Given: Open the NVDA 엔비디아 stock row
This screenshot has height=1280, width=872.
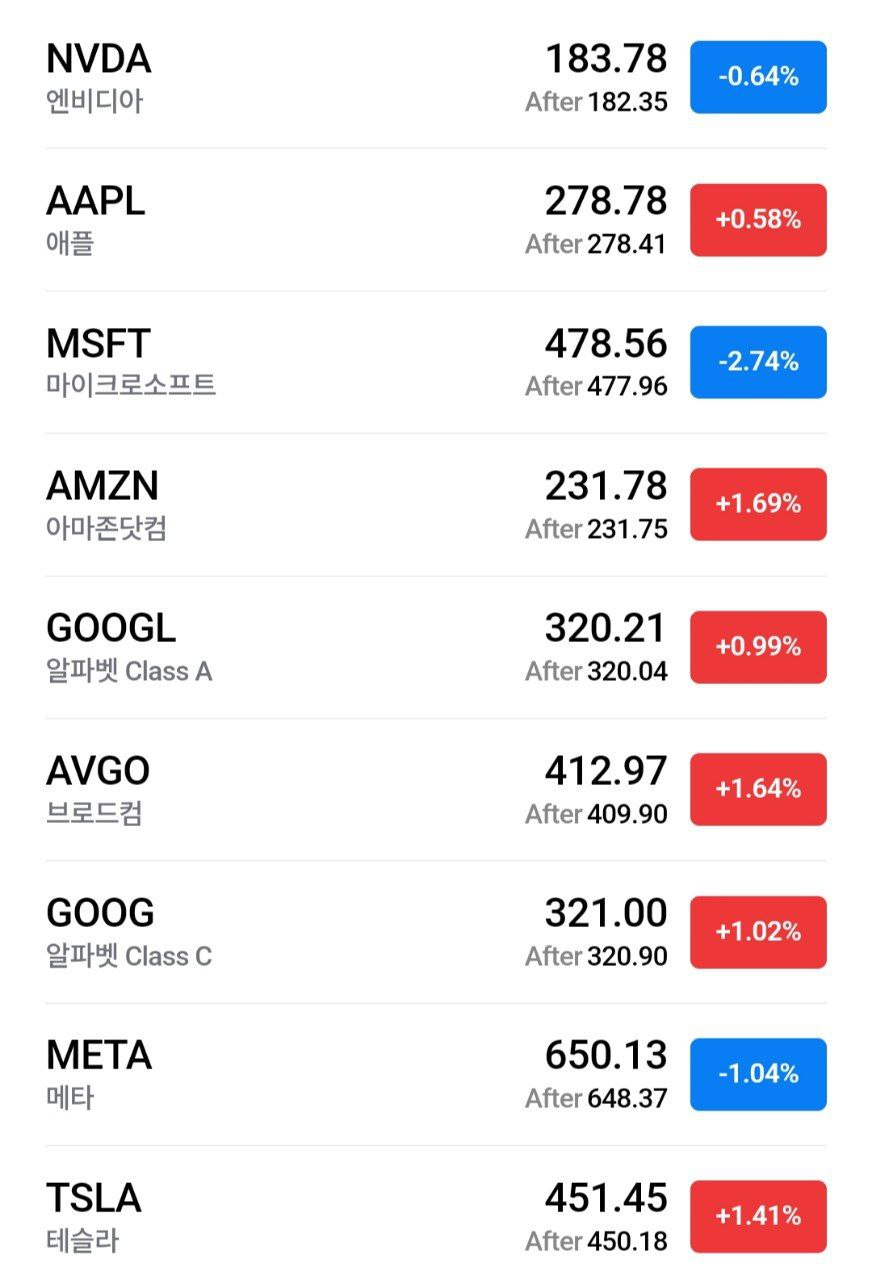Looking at the screenshot, I should point(300,78).
